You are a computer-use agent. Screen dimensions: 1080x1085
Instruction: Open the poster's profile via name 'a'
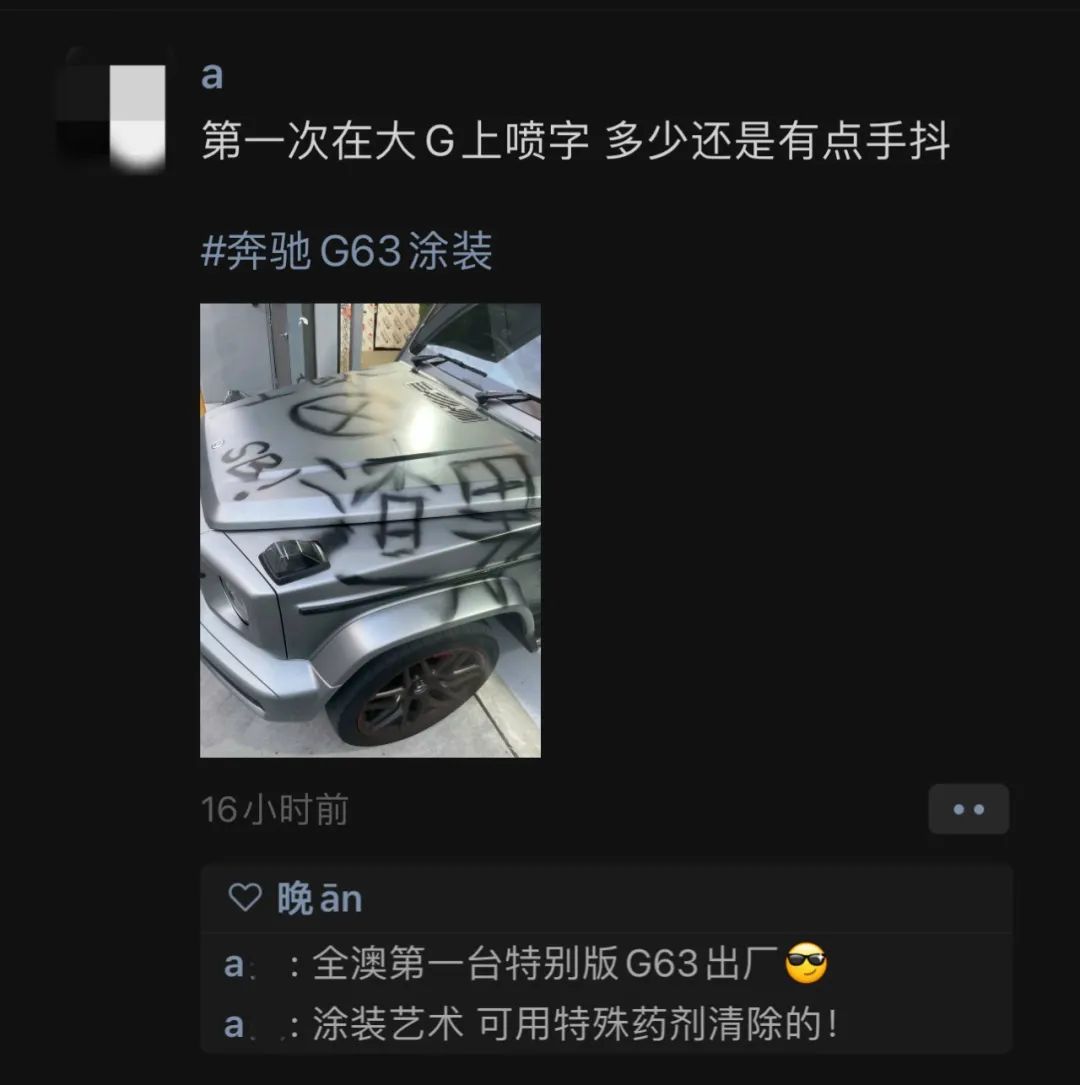212,76
